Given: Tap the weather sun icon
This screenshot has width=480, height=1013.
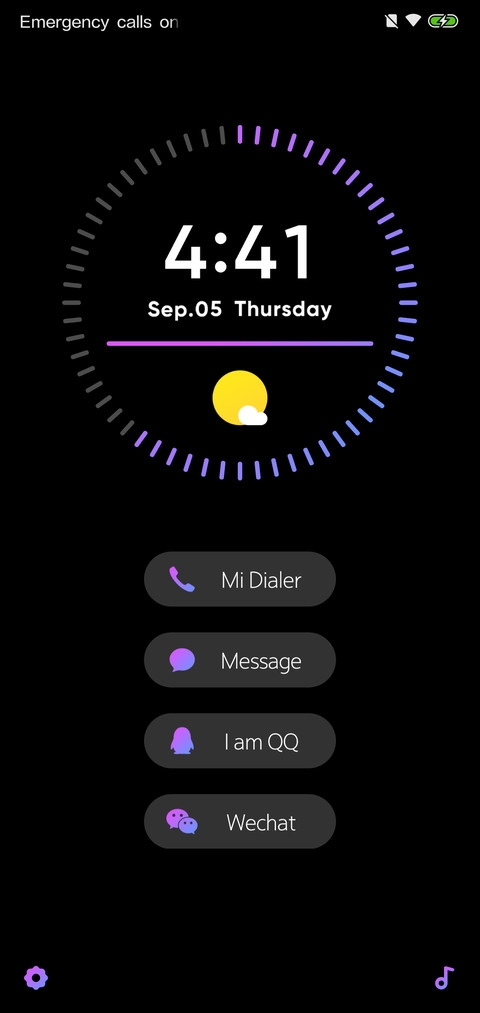Looking at the screenshot, I should click(x=240, y=398).
